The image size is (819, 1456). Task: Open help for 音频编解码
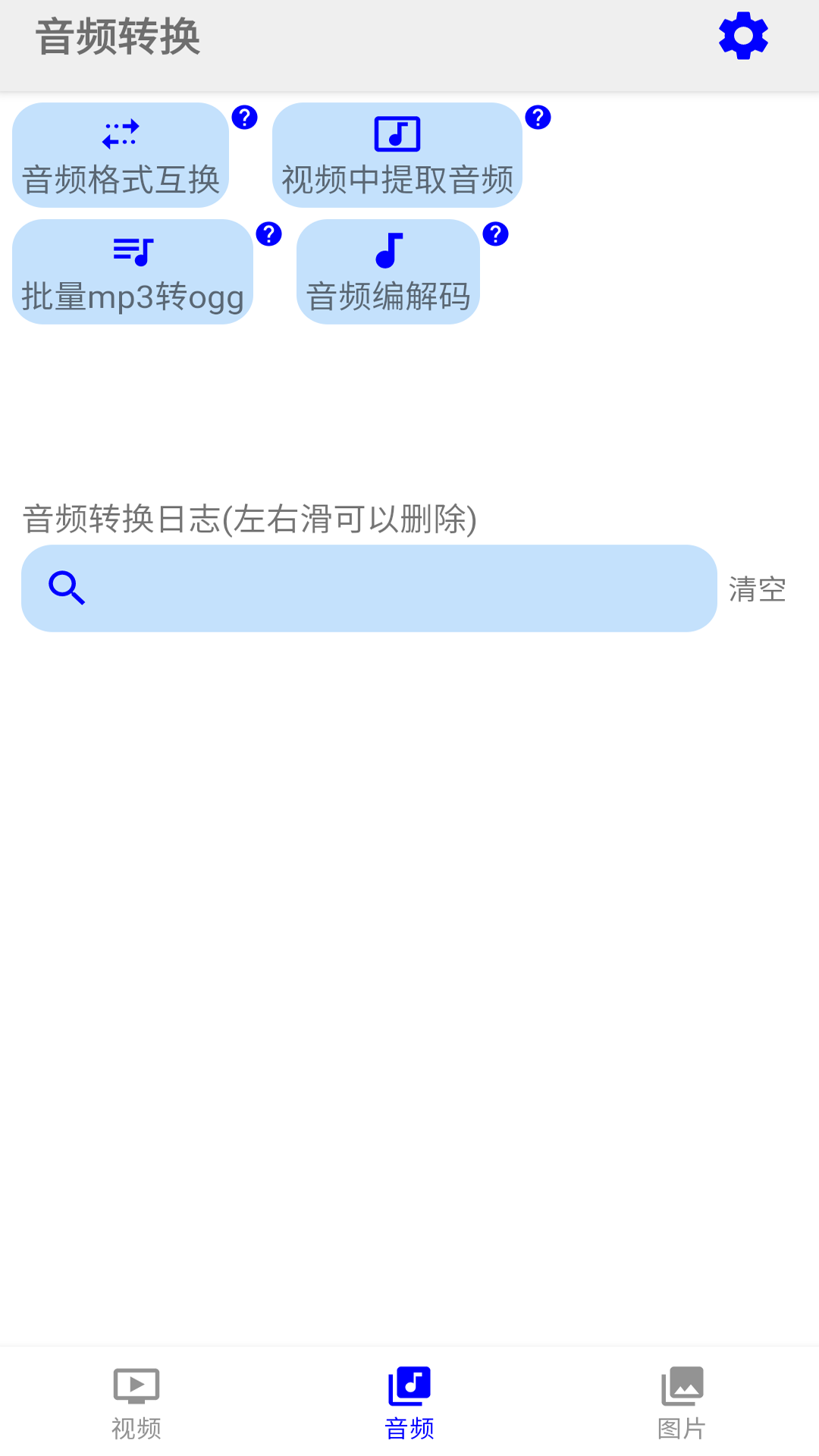point(496,234)
